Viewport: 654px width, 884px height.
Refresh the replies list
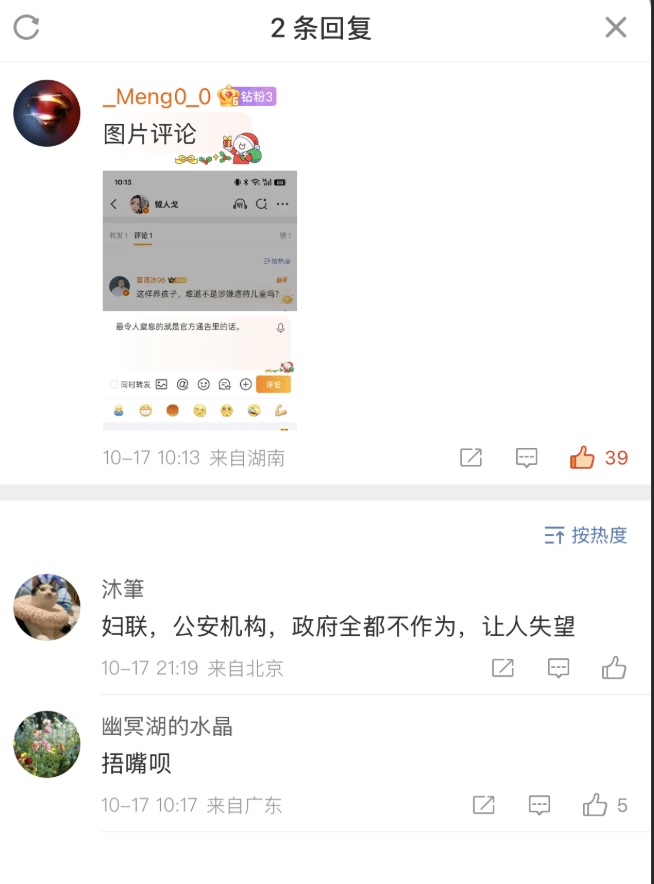[x=27, y=27]
